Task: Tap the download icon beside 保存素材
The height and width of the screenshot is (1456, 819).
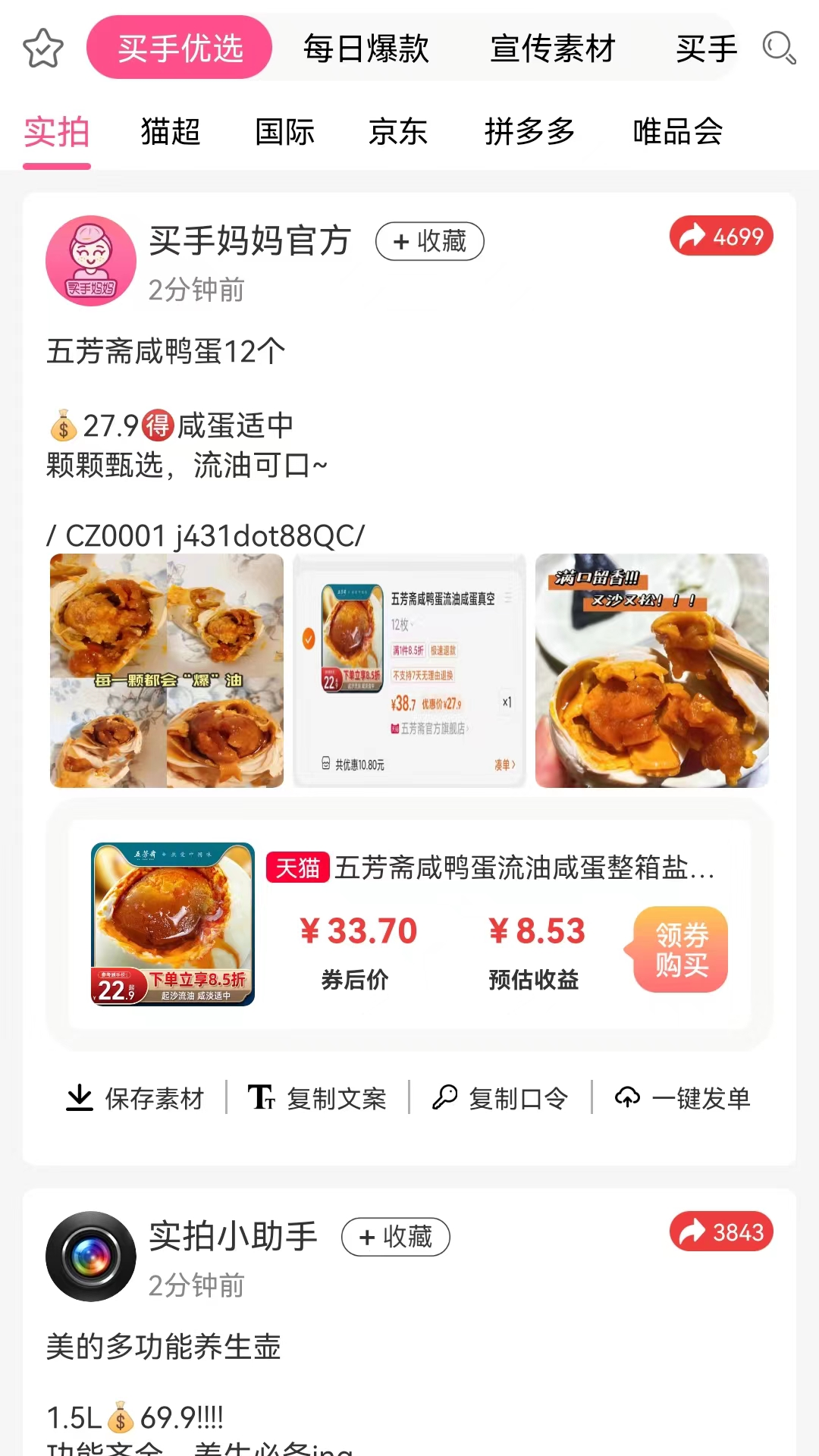Action: 79,1097
